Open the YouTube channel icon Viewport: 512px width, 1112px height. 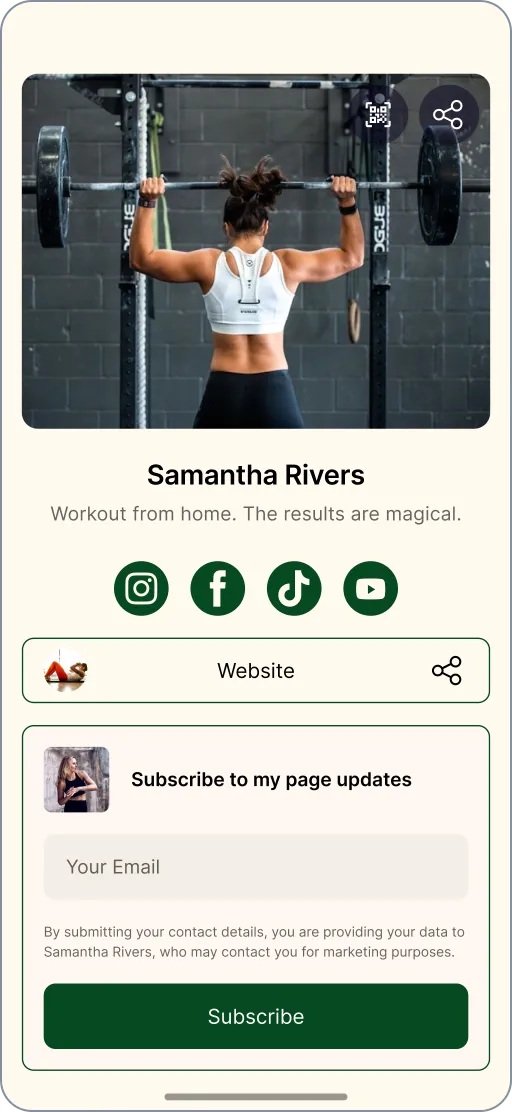coord(371,588)
